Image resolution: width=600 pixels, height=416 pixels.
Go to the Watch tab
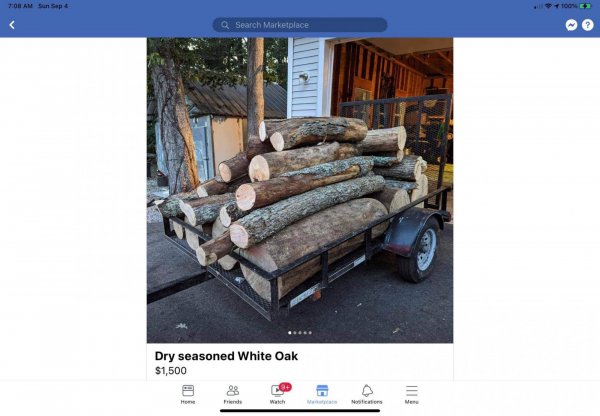click(x=278, y=393)
